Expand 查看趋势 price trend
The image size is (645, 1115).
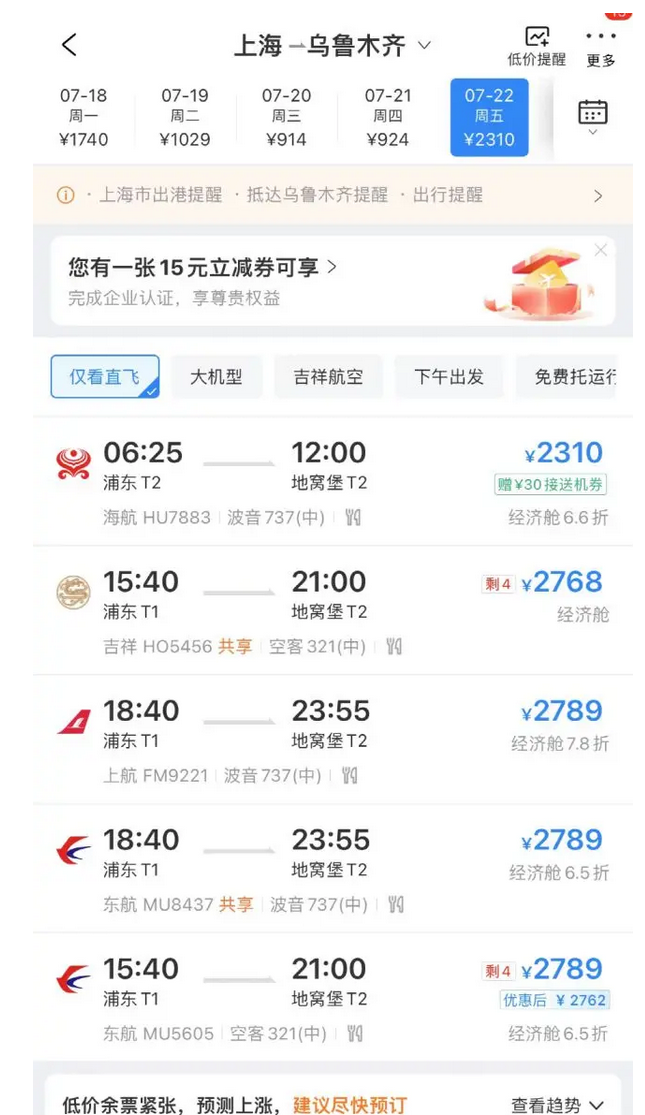coord(557,1104)
